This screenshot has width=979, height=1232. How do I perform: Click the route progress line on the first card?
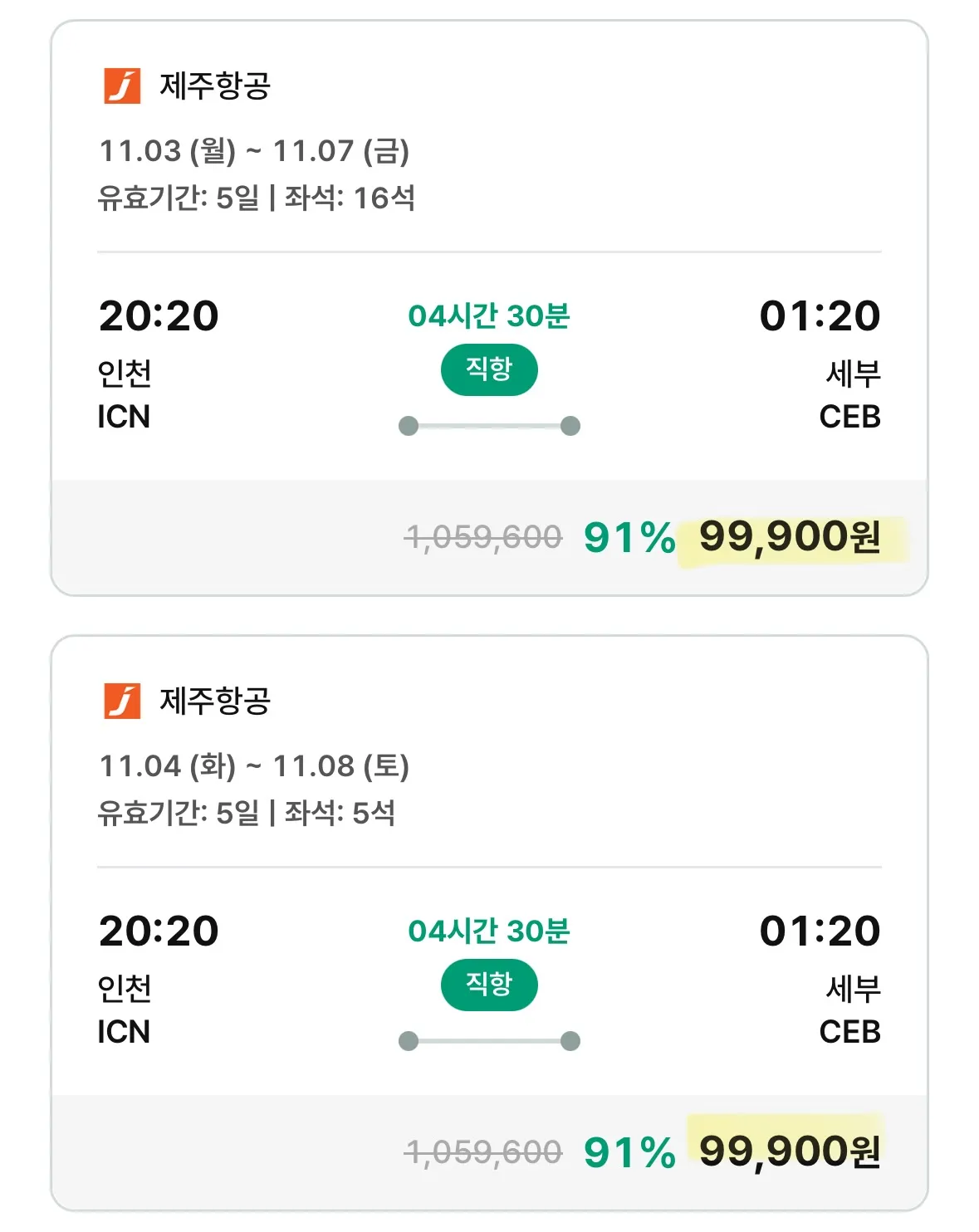(489, 424)
